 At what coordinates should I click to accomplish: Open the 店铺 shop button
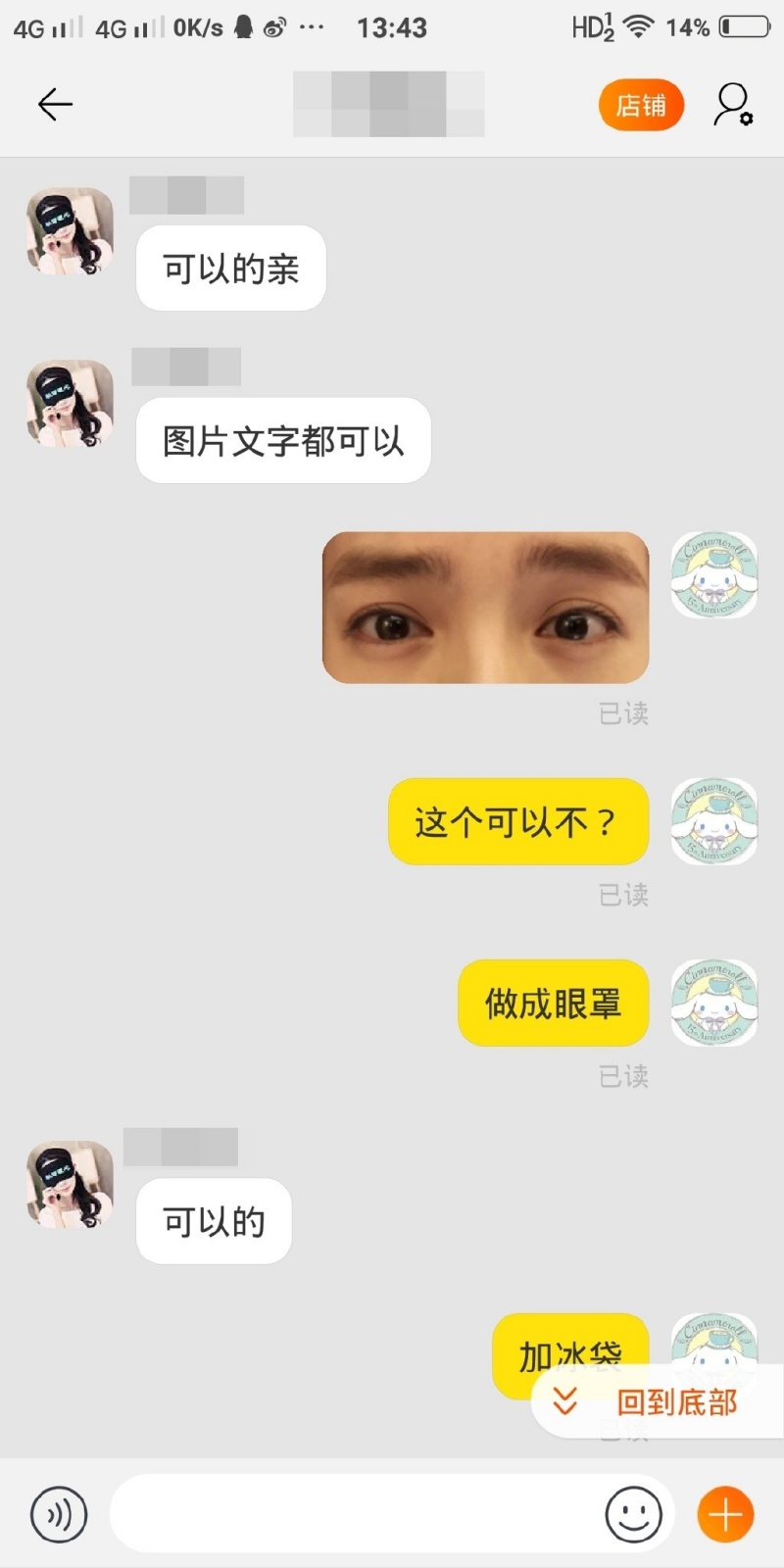[x=641, y=105]
